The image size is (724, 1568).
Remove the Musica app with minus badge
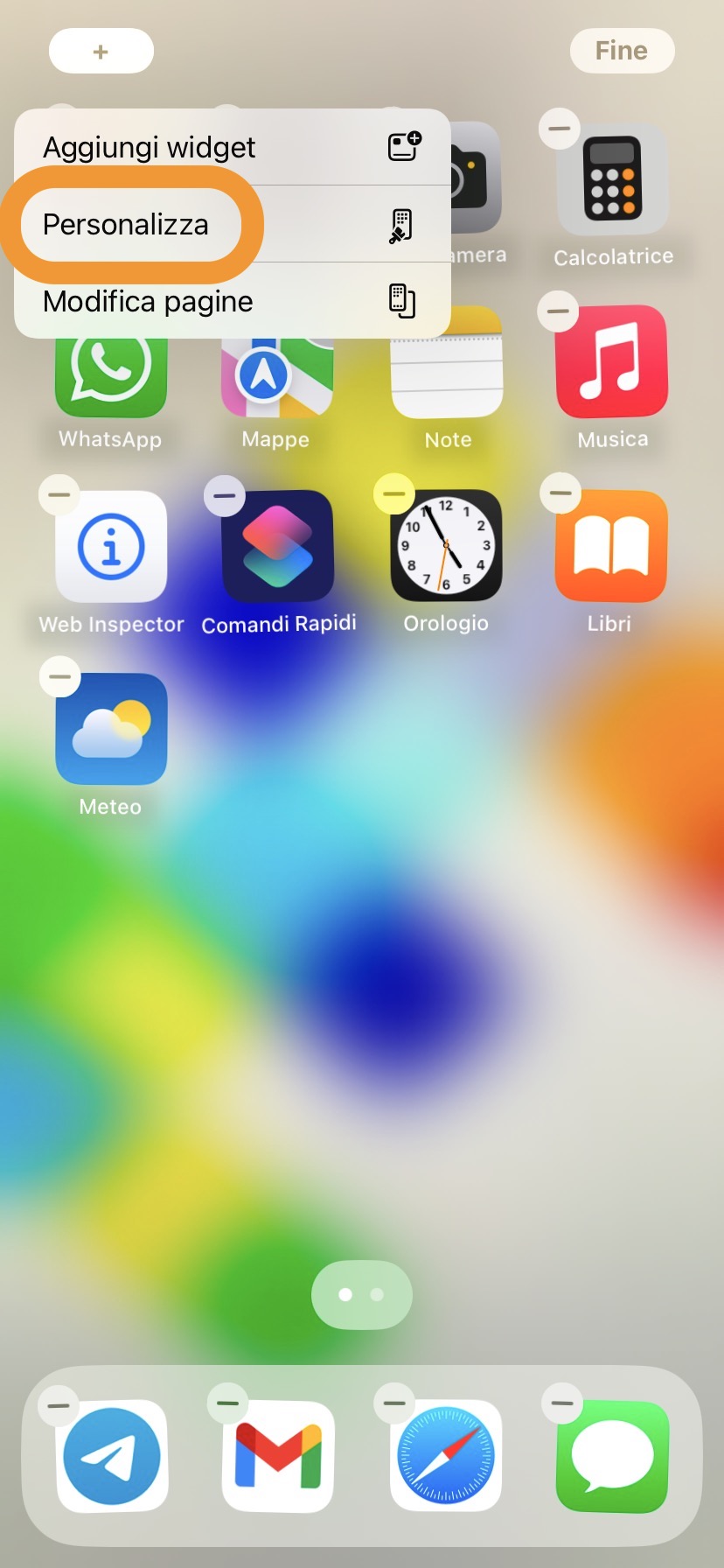(x=558, y=311)
